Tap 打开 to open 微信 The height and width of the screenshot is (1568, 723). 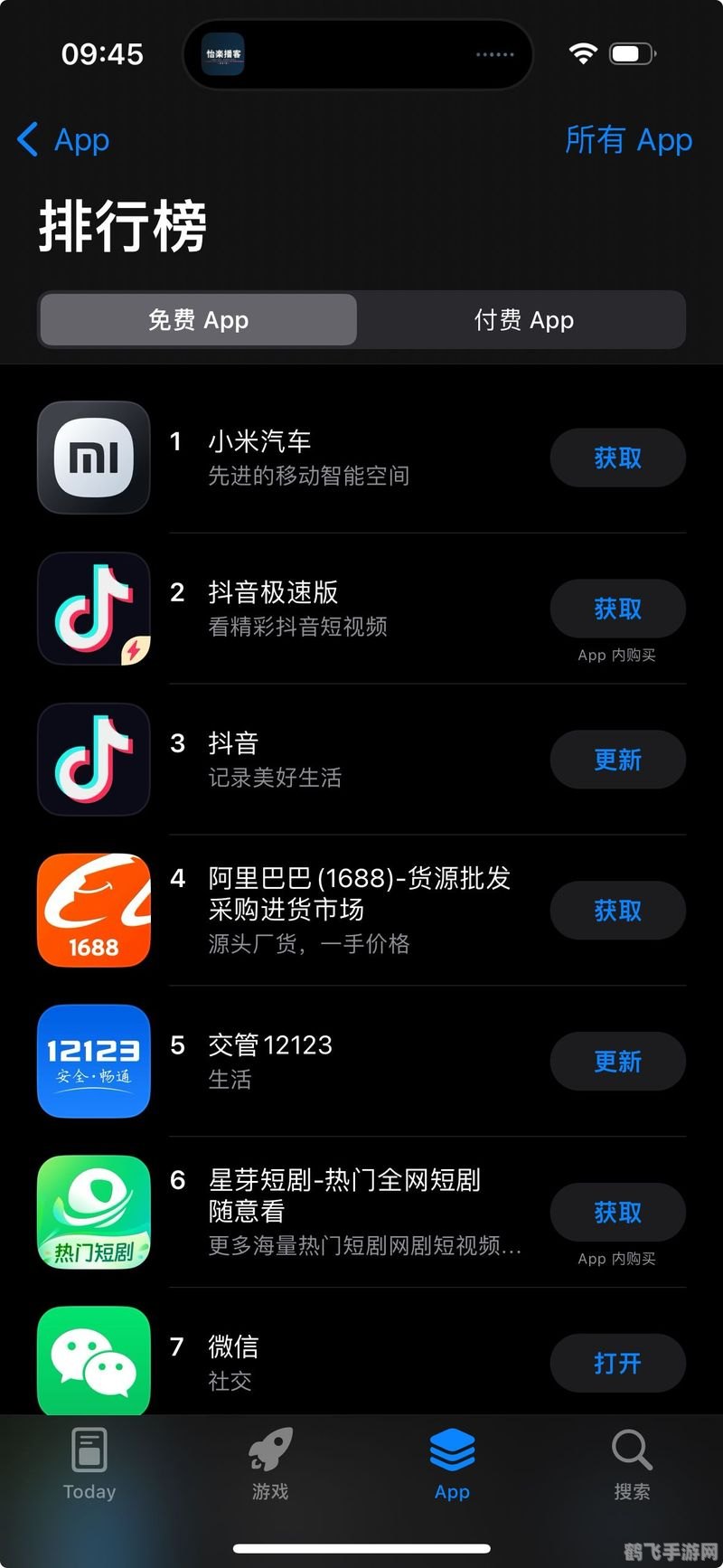617,1362
